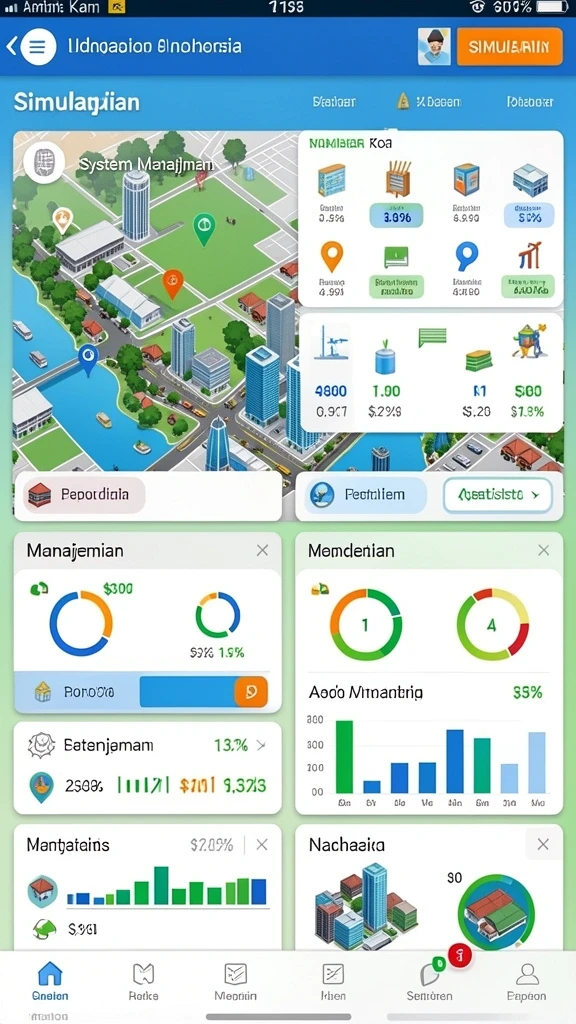
Task: Open the Sentoren tab with red badge
Action: click(x=429, y=980)
